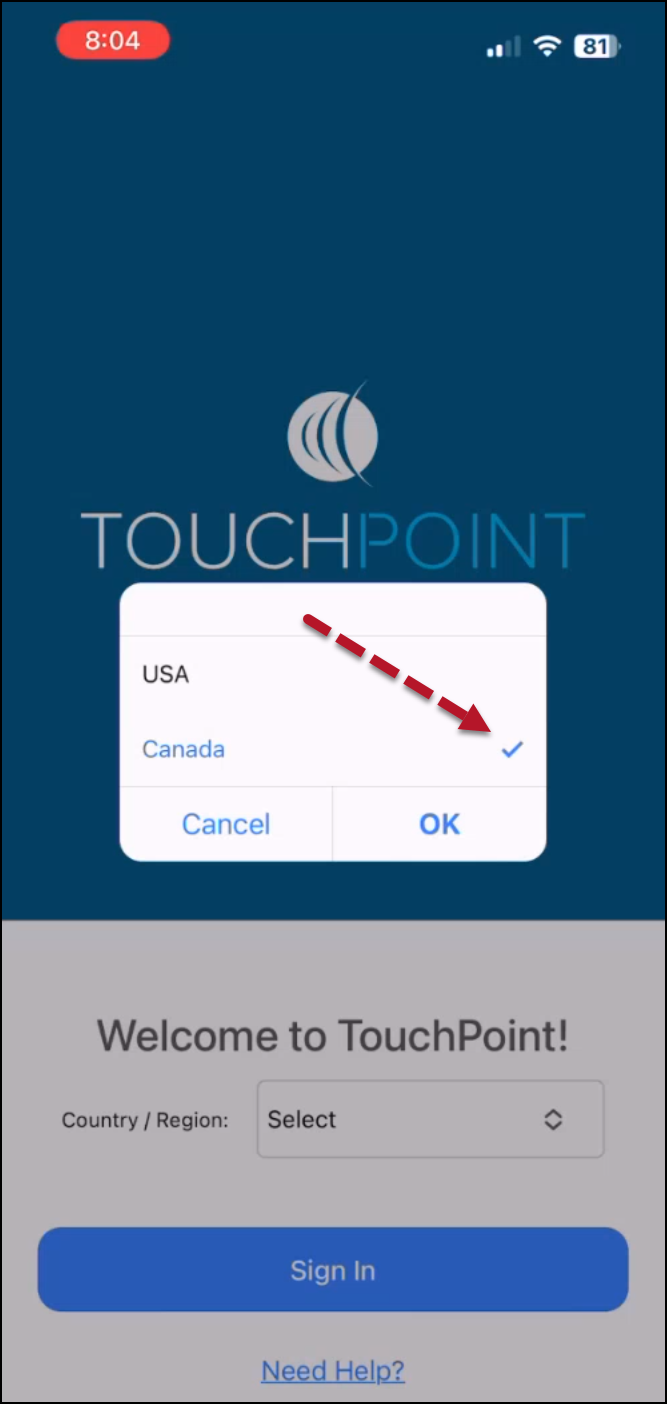Open the Need Help? link
The width and height of the screenshot is (667, 1404).
333,1369
